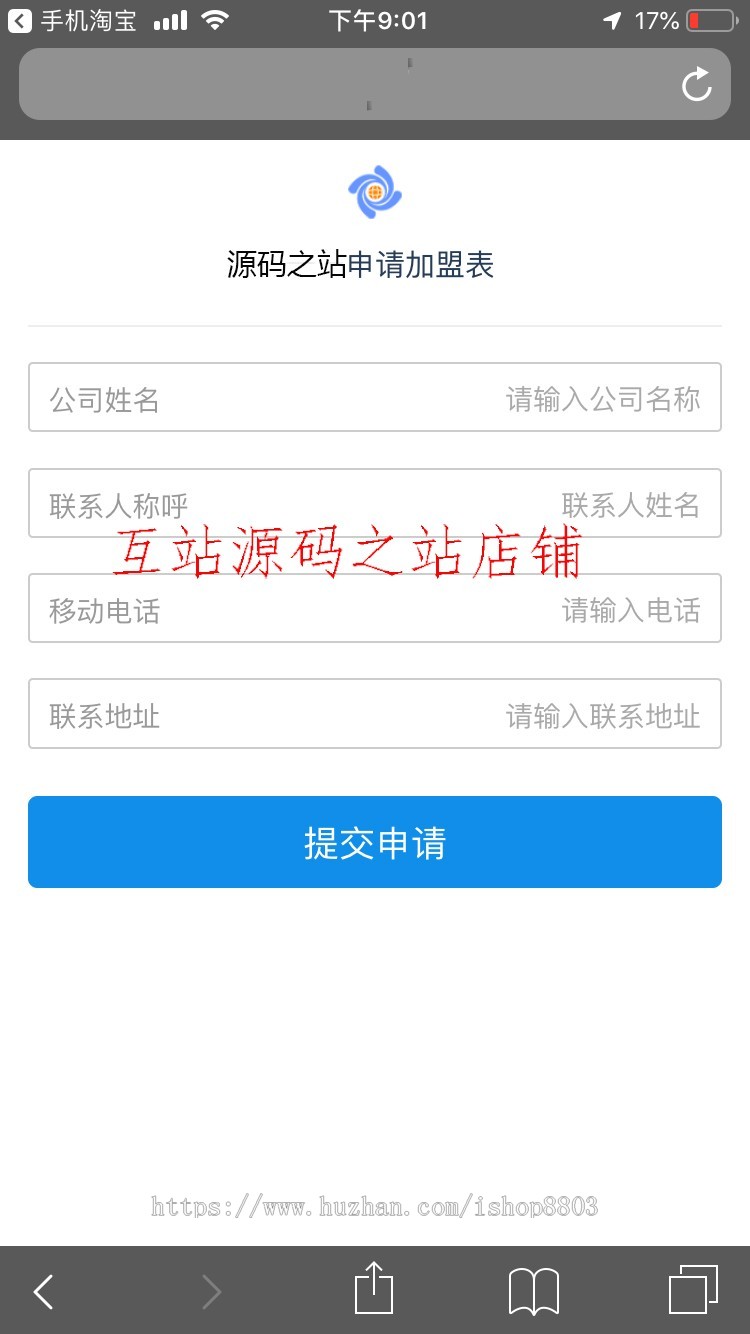
Task: Tap the Safari share icon
Action: 373,1289
